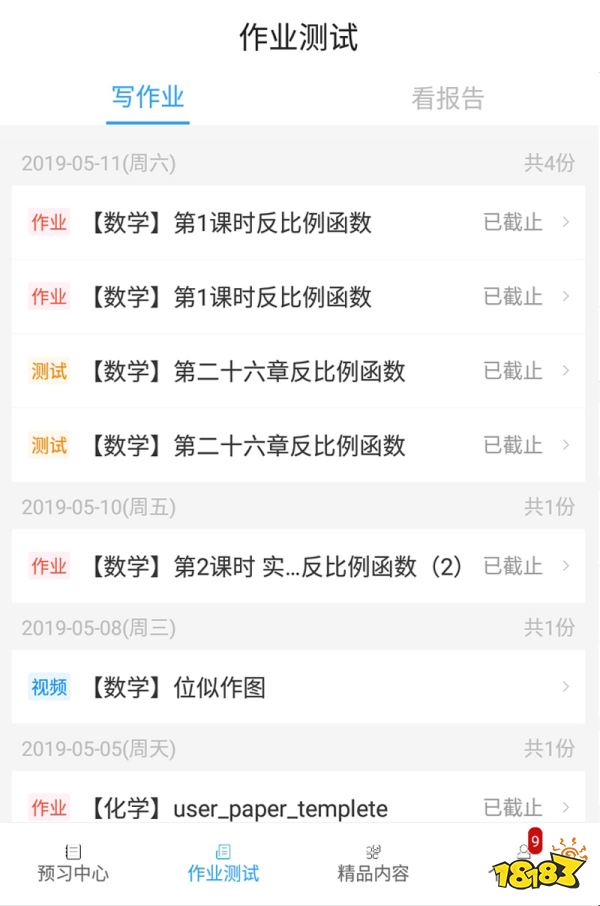Open the 第2课时 反比例函数（2）homework

click(298, 566)
